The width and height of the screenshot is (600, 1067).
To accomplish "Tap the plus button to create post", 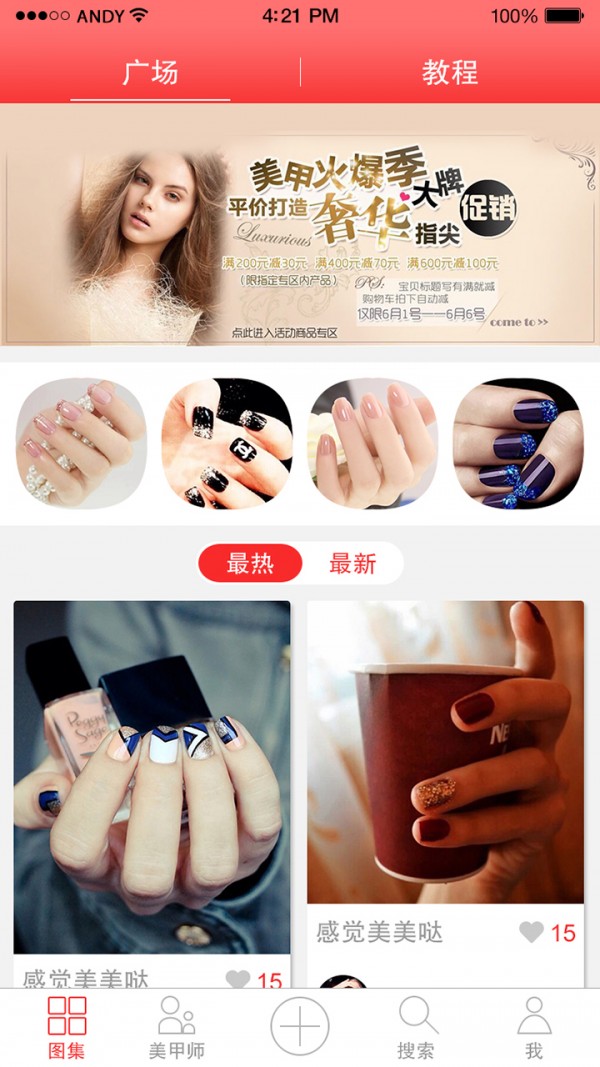I will [300, 1027].
